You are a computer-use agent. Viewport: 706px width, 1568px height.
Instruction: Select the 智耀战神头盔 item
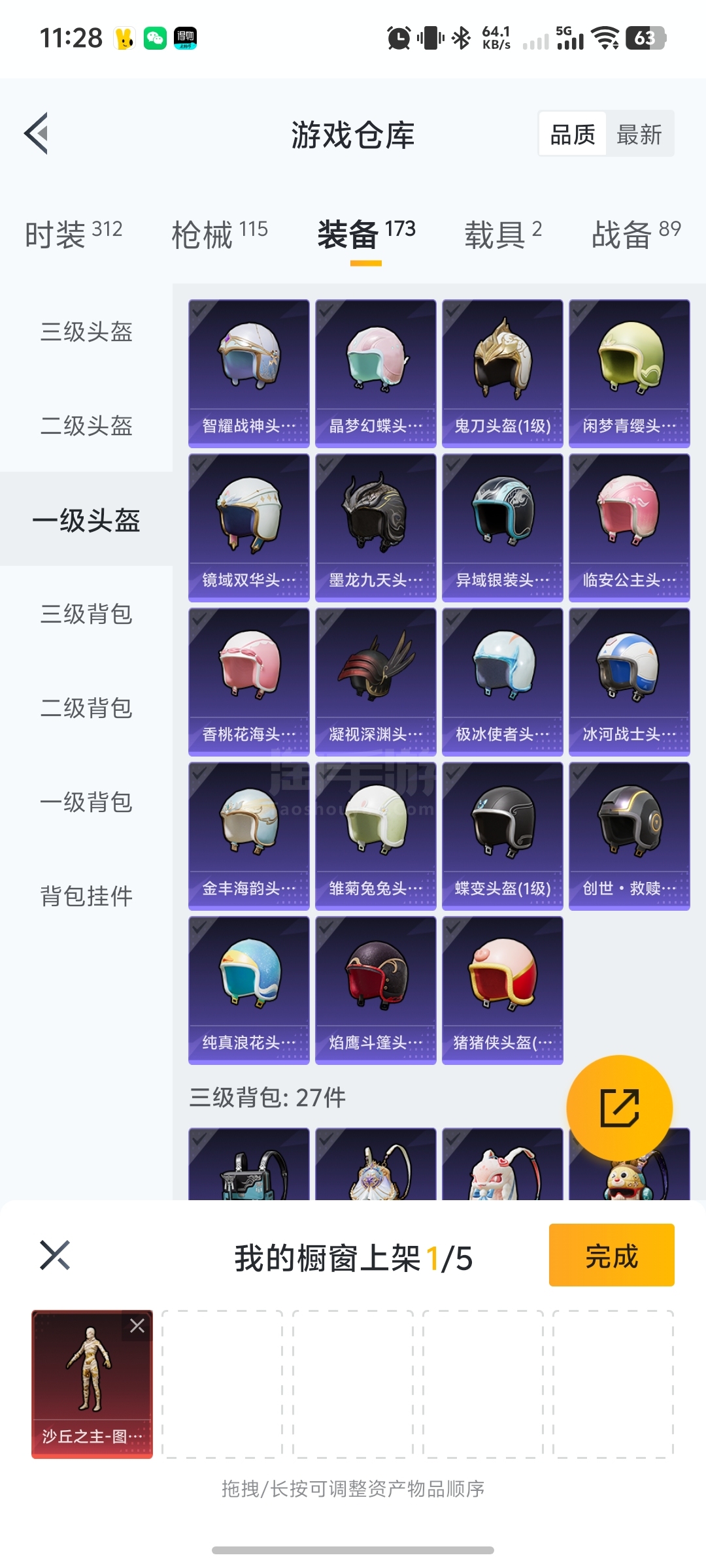tap(249, 373)
